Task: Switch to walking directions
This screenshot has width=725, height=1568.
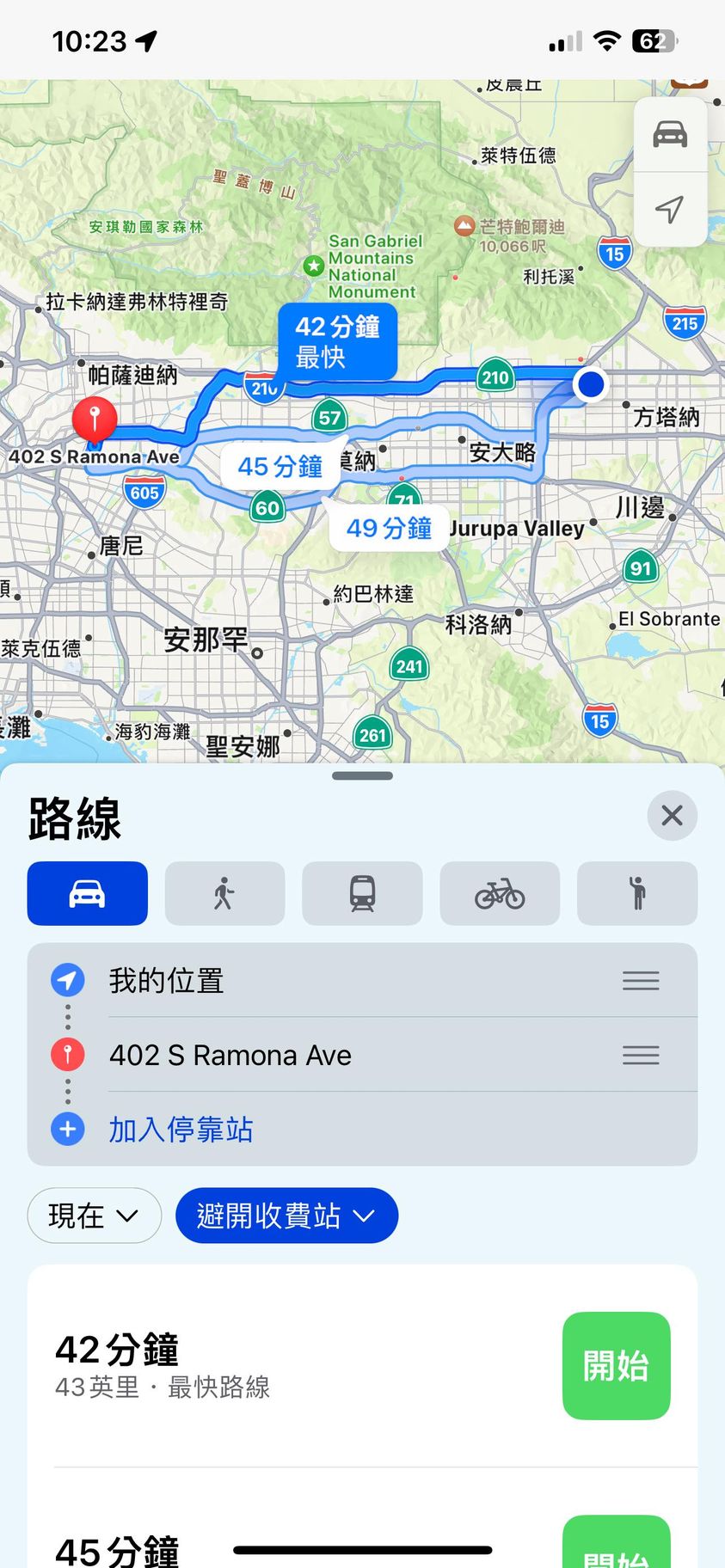Action: point(224,893)
